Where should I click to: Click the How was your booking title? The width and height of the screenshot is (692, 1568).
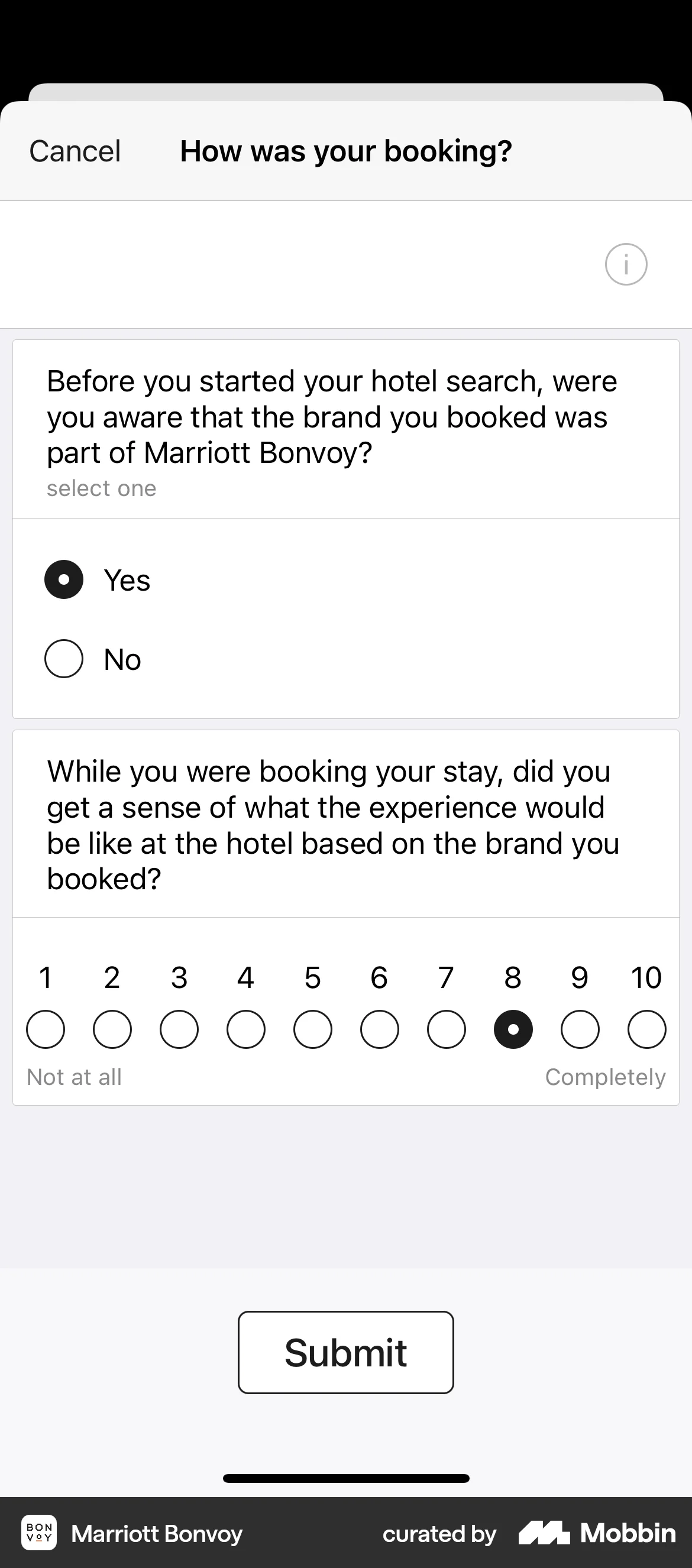tap(346, 150)
